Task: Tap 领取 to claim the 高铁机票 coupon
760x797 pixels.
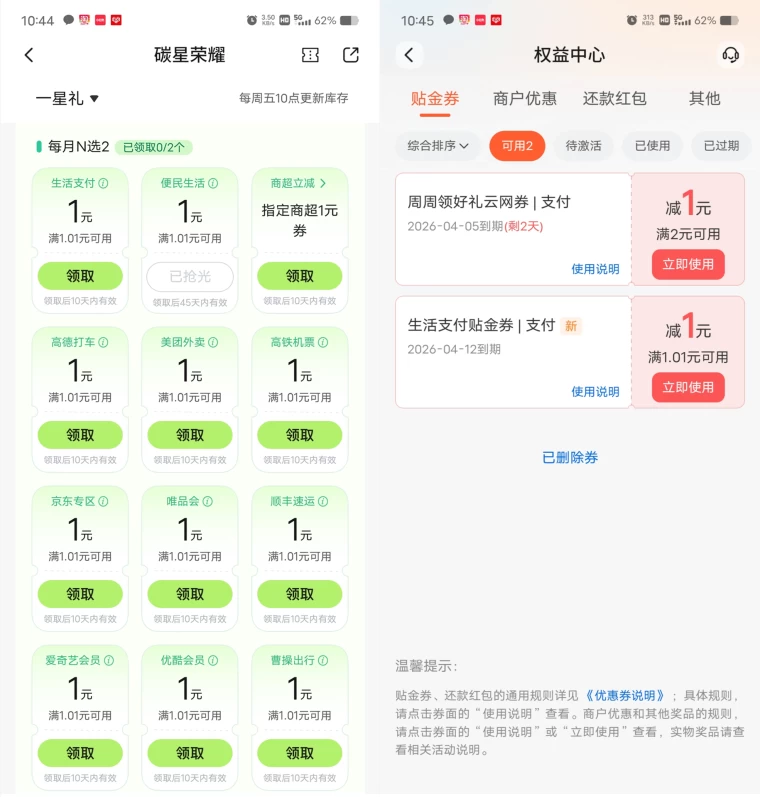Action: coord(299,435)
